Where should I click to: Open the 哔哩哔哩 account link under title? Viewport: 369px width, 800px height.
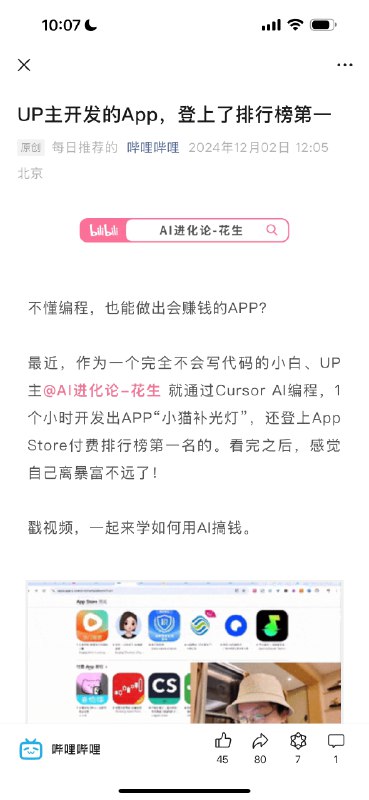[153, 148]
